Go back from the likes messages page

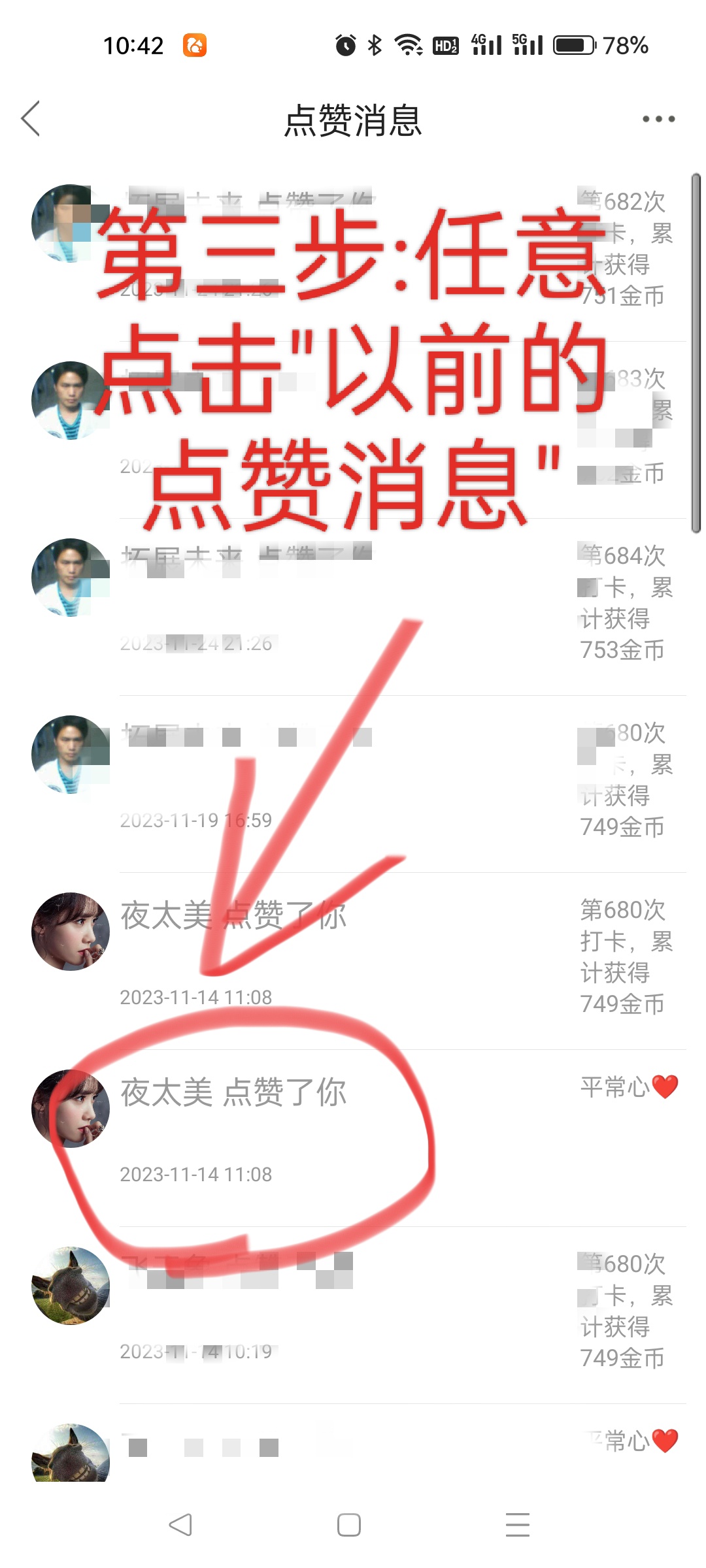pos(31,119)
